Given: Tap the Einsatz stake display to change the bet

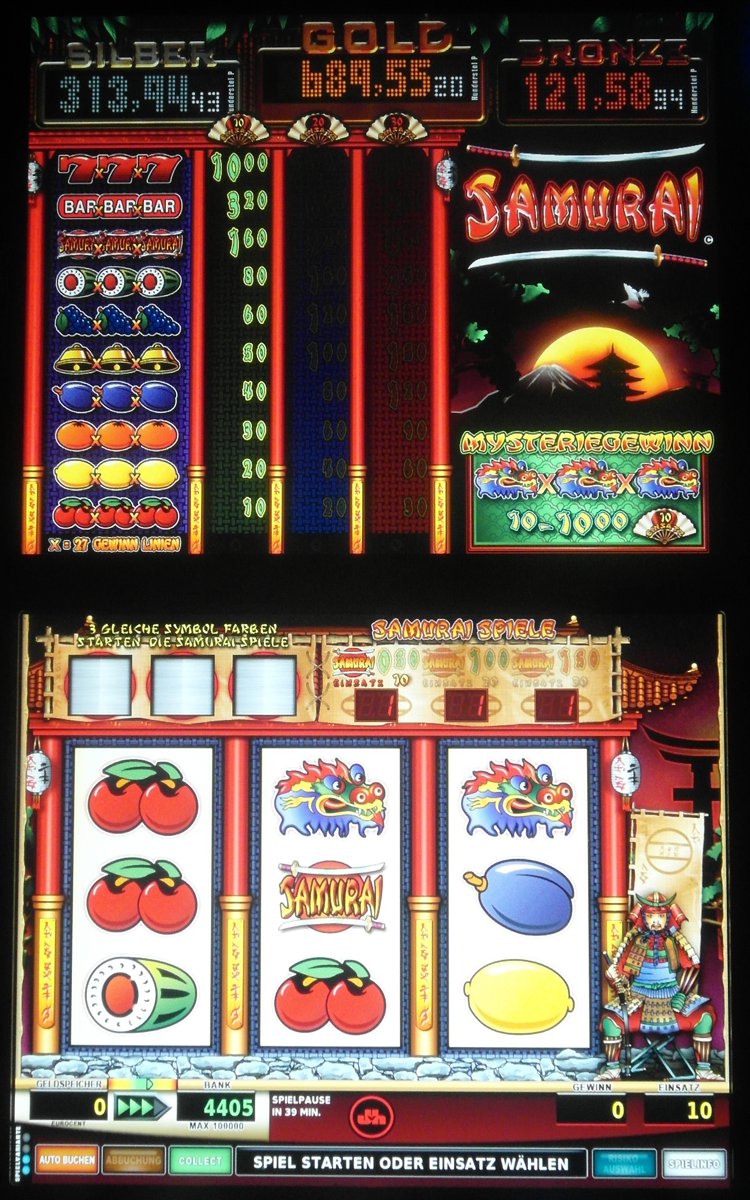Looking at the screenshot, I should pyautogui.click(x=680, y=1109).
